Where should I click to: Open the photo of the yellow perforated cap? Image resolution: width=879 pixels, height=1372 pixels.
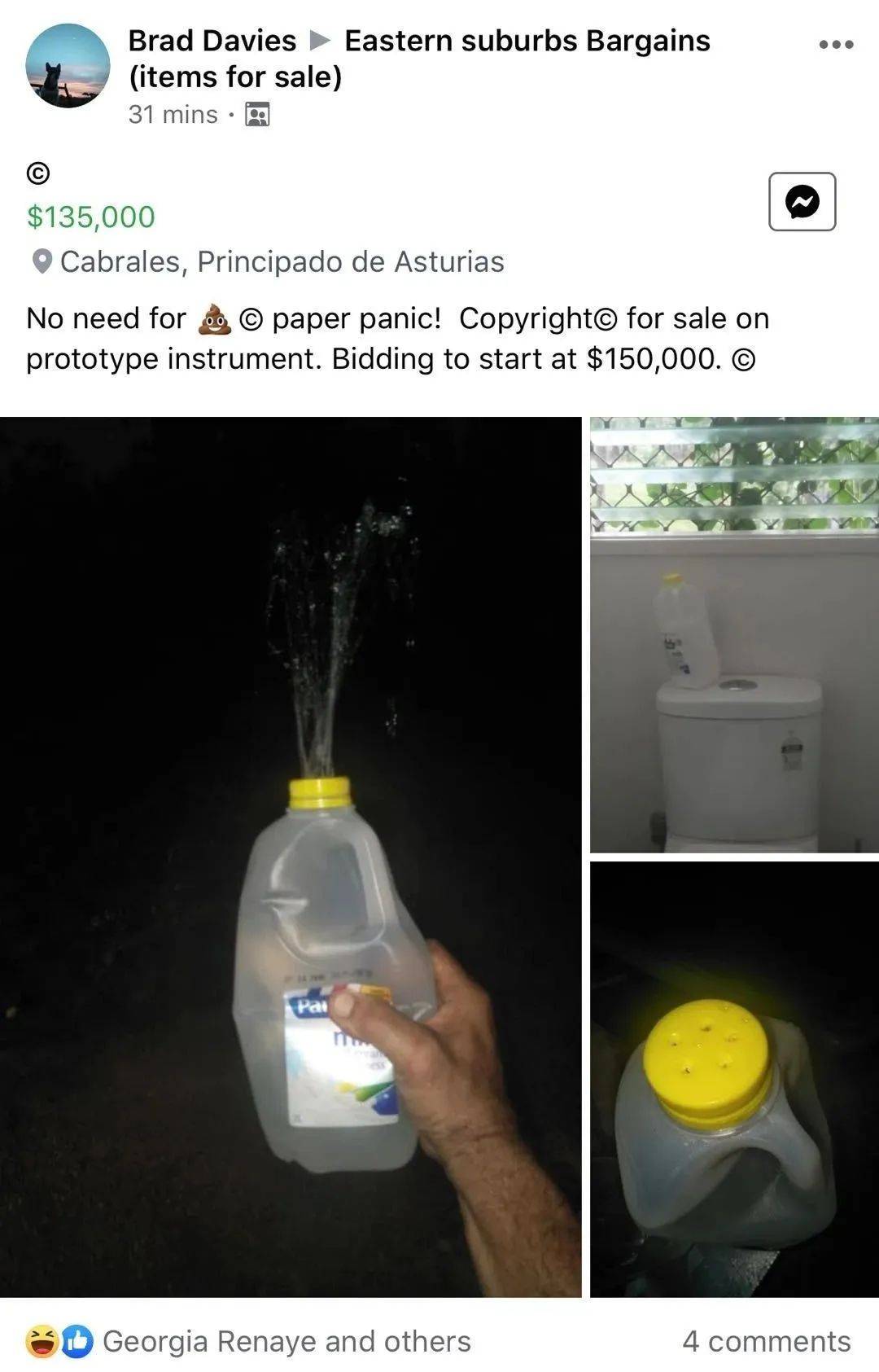coord(734,1079)
